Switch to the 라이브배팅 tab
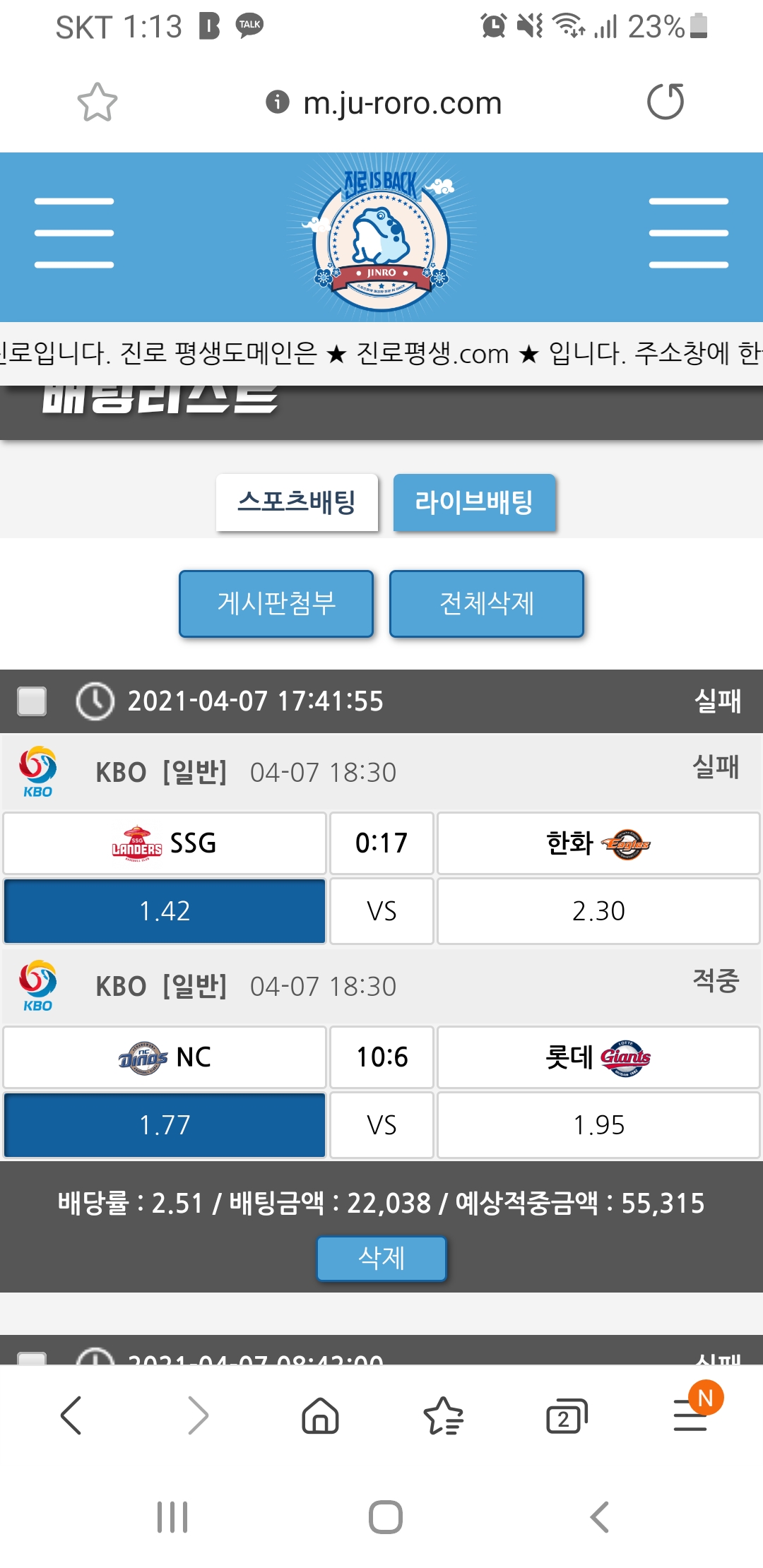 point(474,502)
